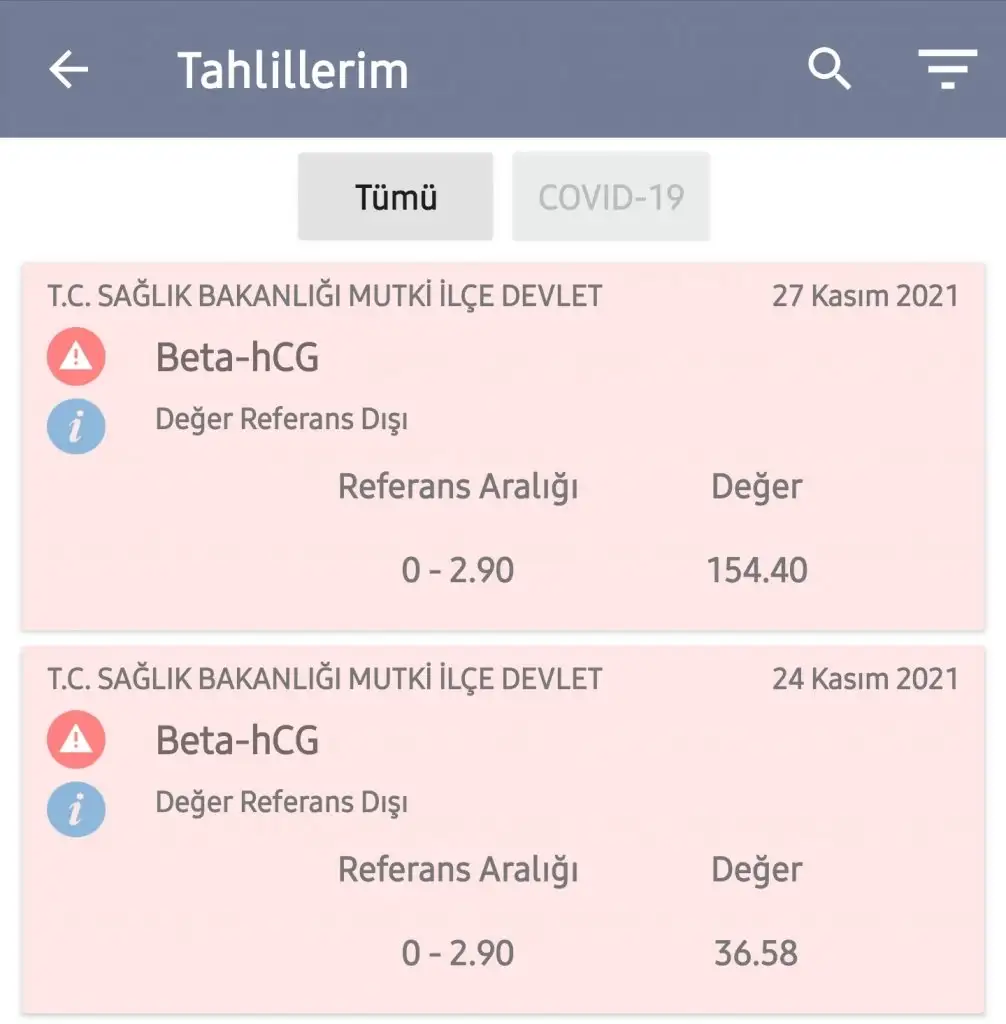Go back from Tahlillerim screen
The image size is (1006, 1024).
point(68,70)
